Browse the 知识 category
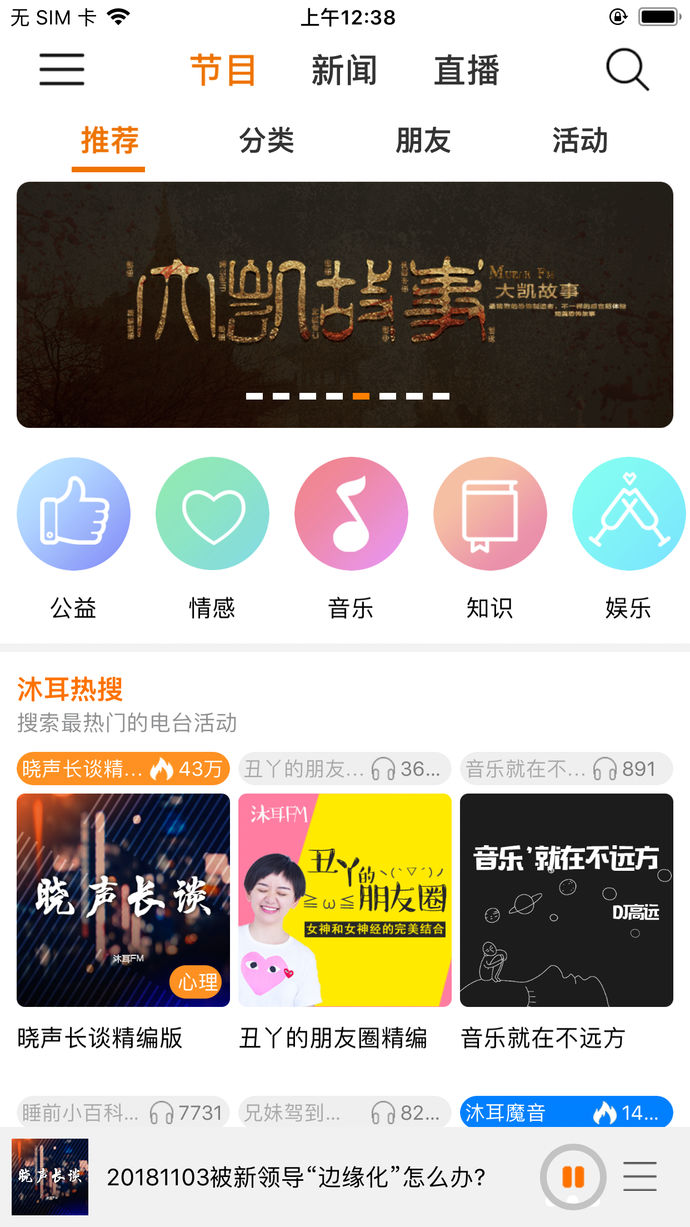 pyautogui.click(x=490, y=514)
